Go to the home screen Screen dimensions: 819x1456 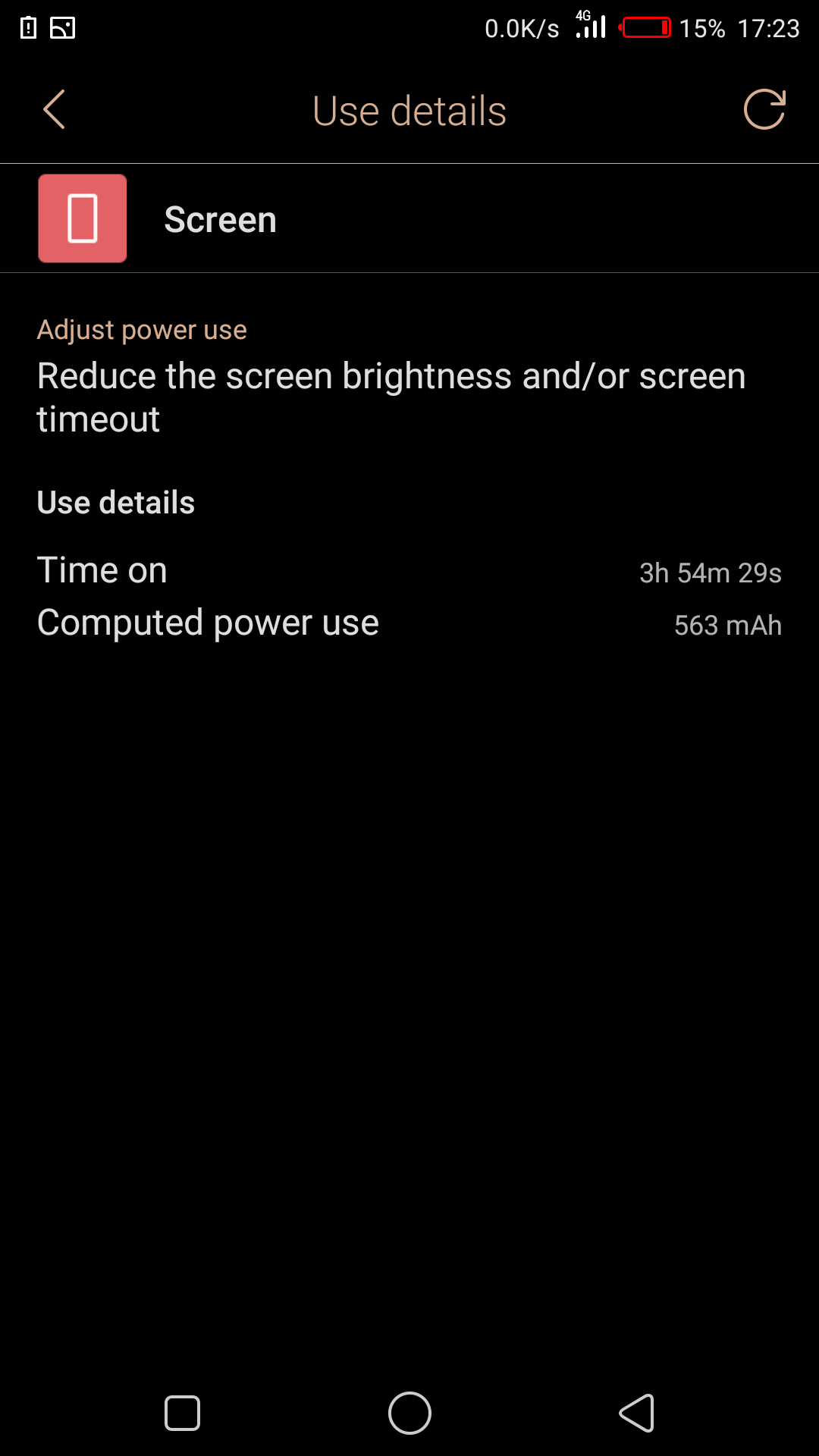[409, 1414]
